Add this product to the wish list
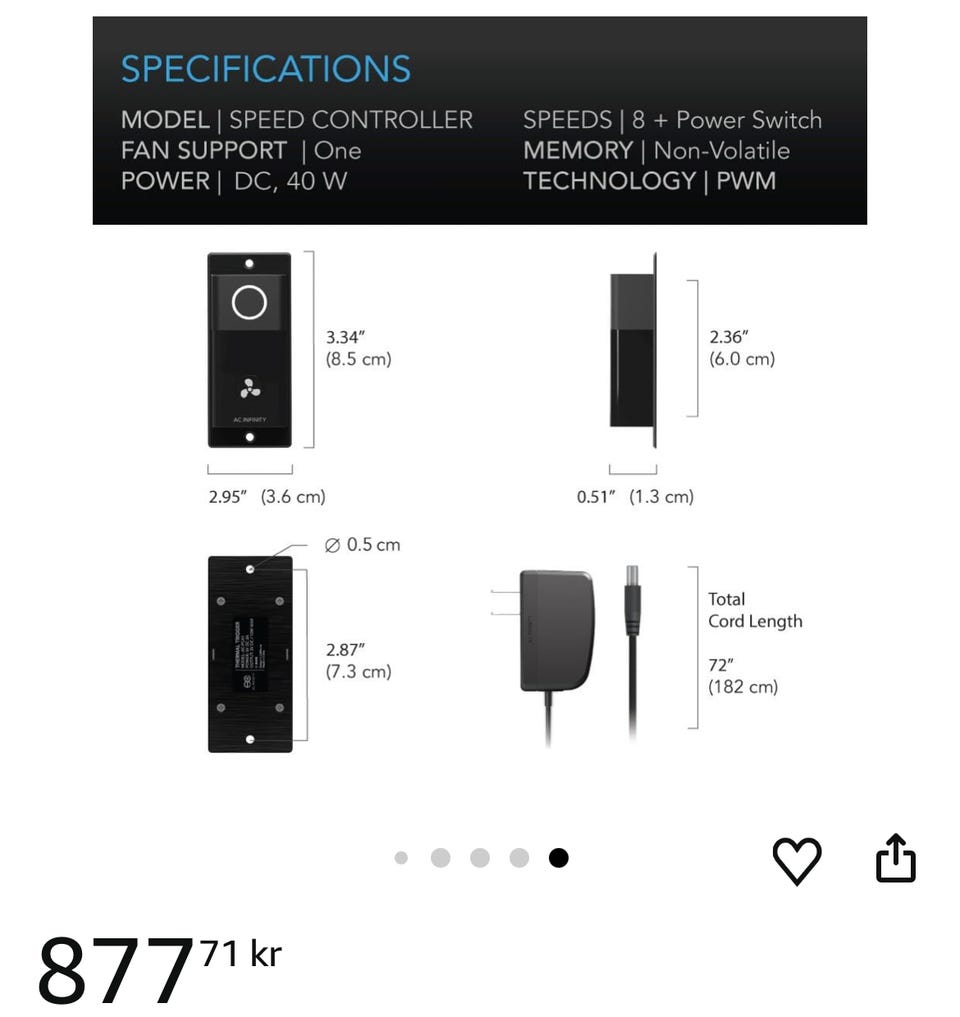 click(x=796, y=860)
